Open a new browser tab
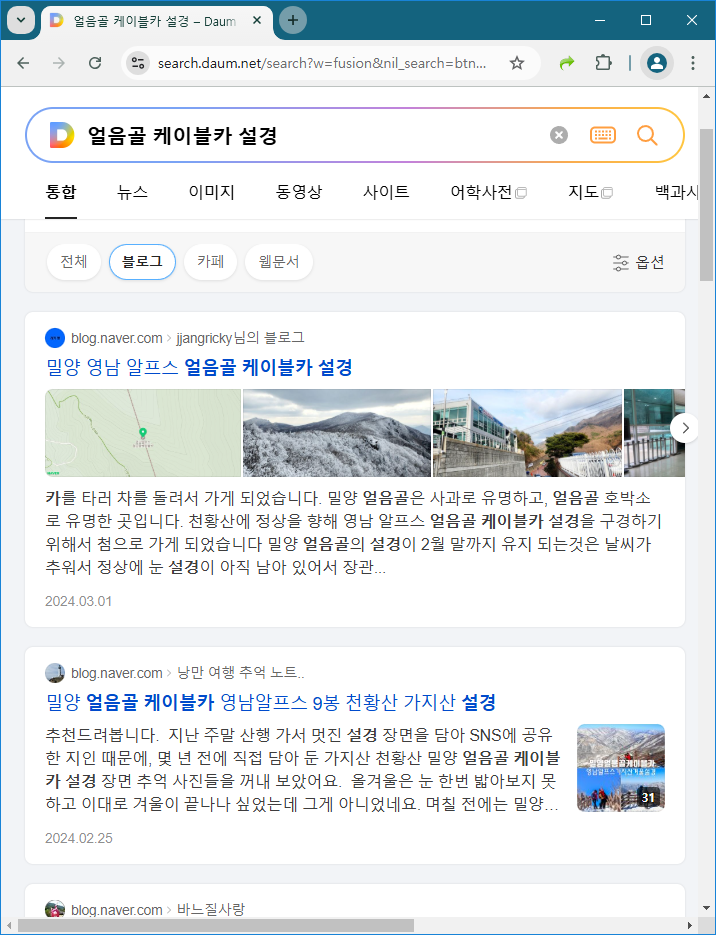 tap(293, 20)
